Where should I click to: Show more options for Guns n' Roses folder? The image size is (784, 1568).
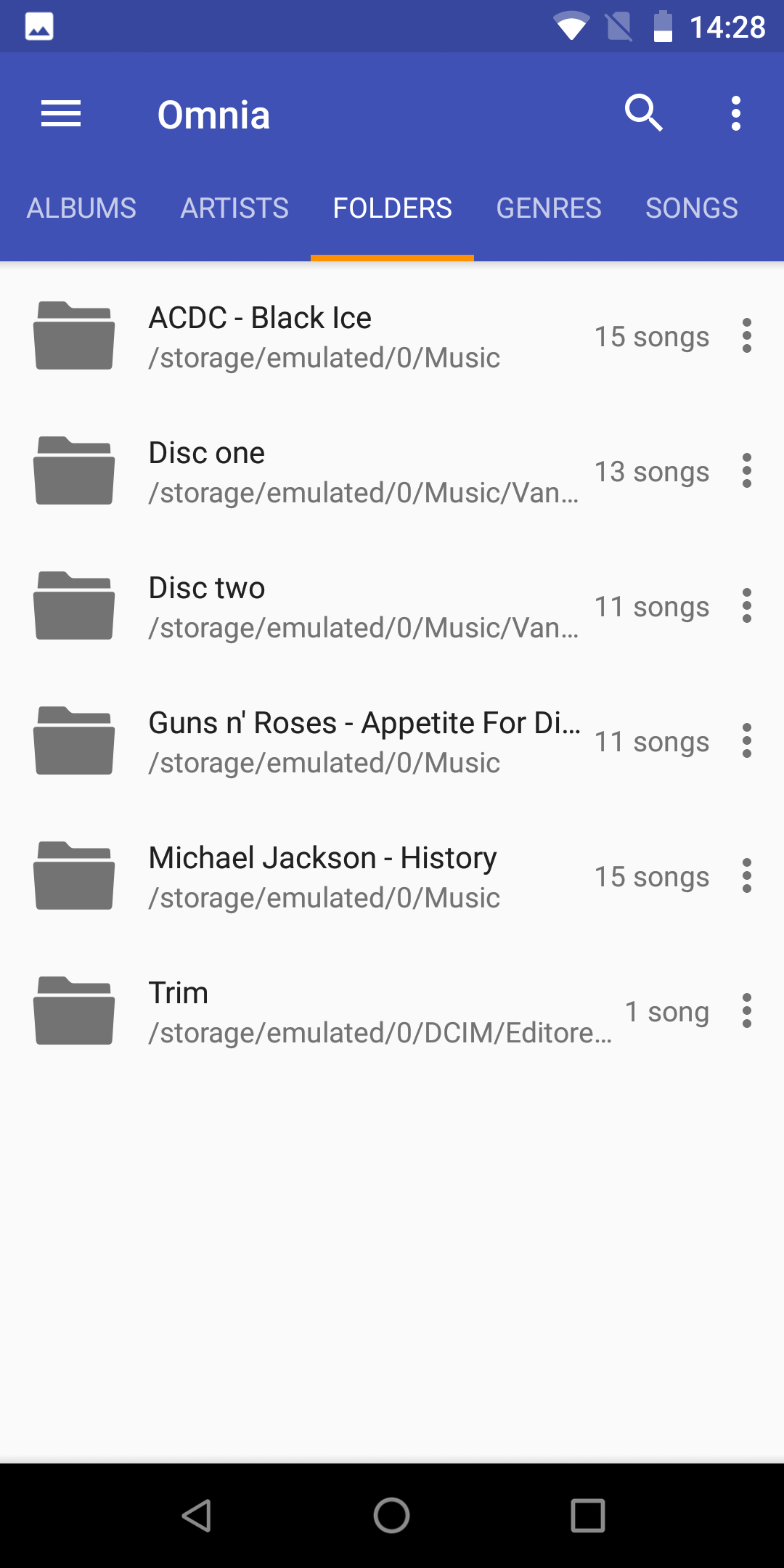pyautogui.click(x=747, y=741)
